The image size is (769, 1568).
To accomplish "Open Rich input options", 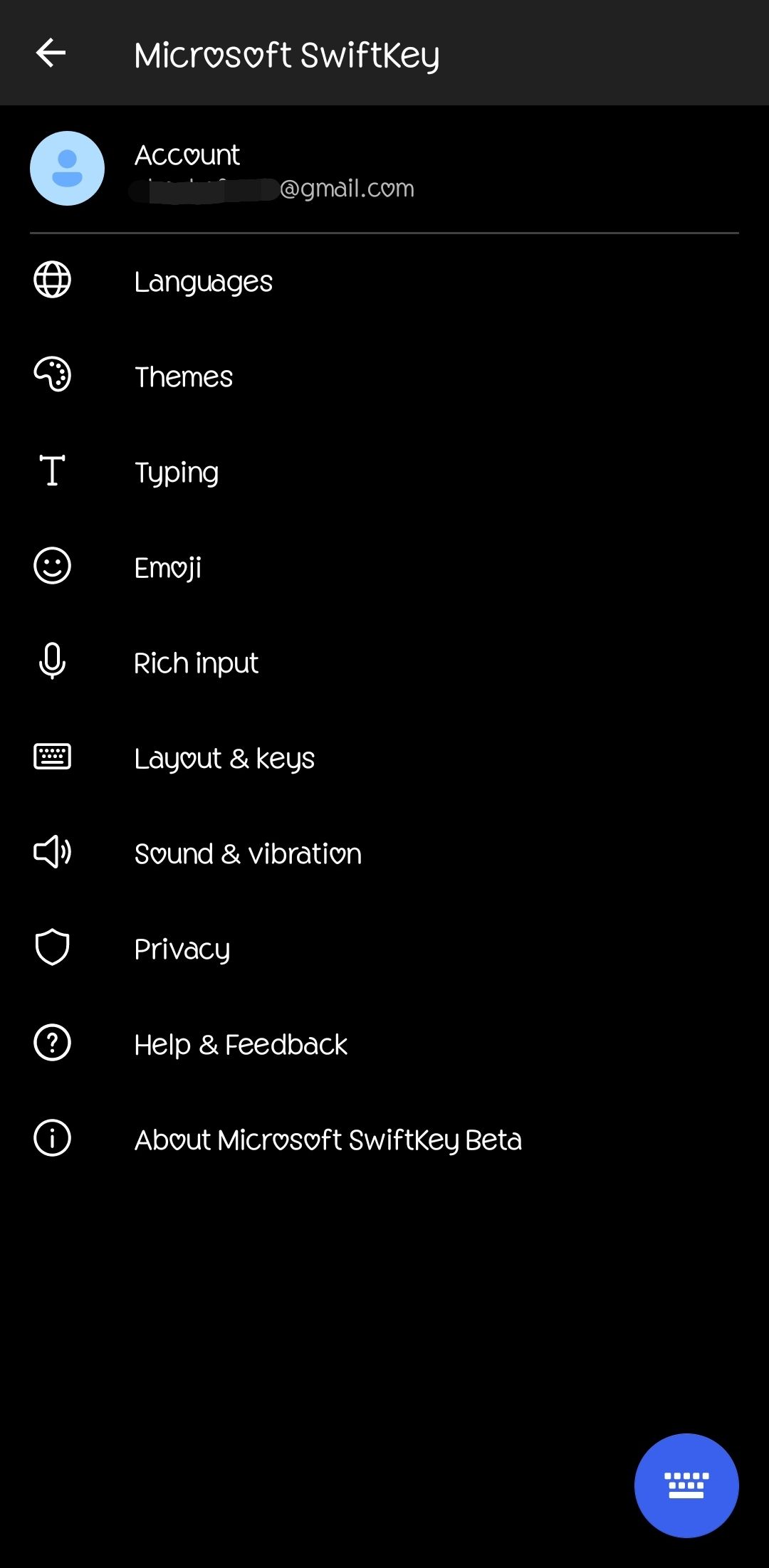I will 384,663.
